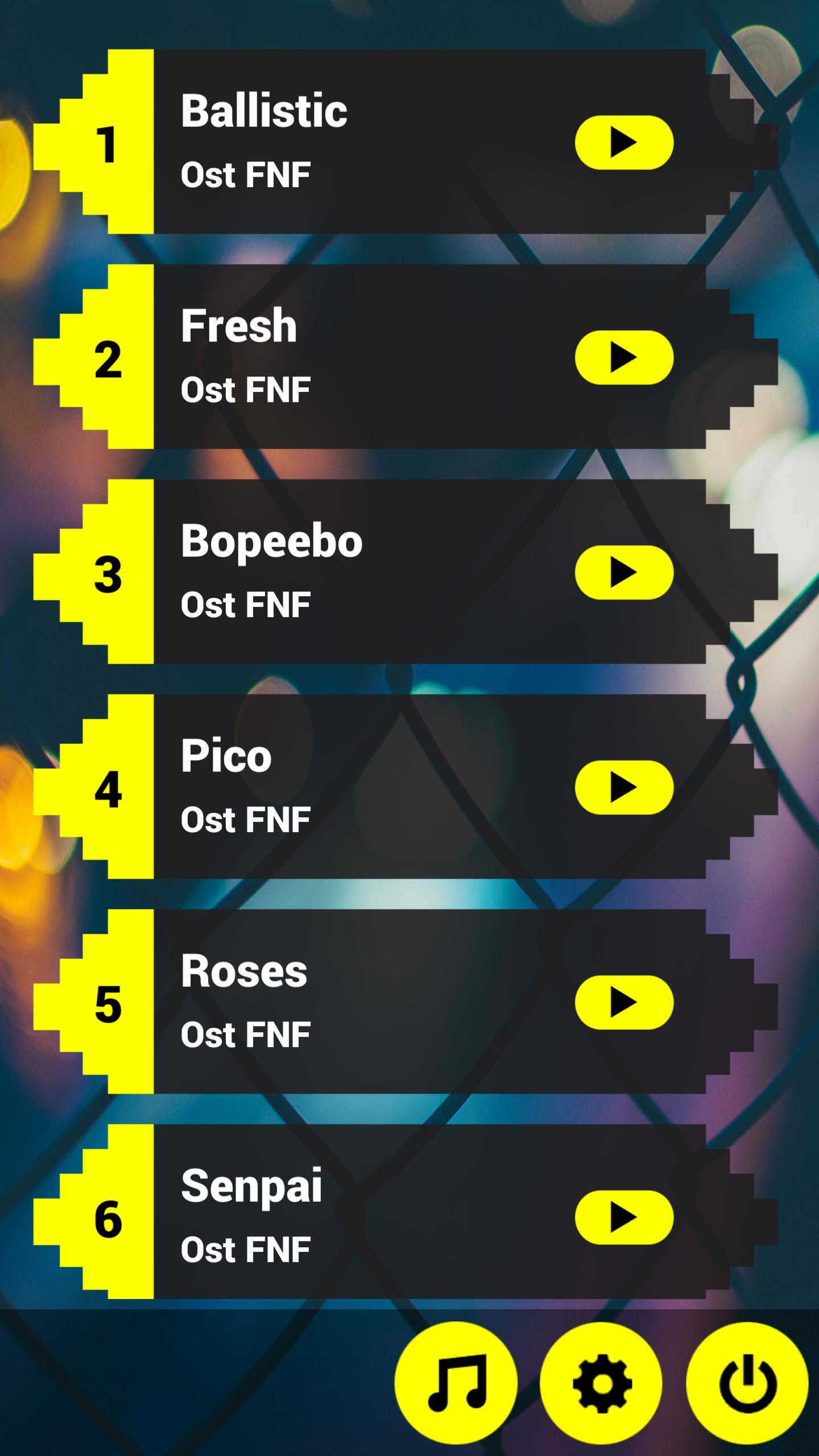Play the Fresh track

pos(624,357)
